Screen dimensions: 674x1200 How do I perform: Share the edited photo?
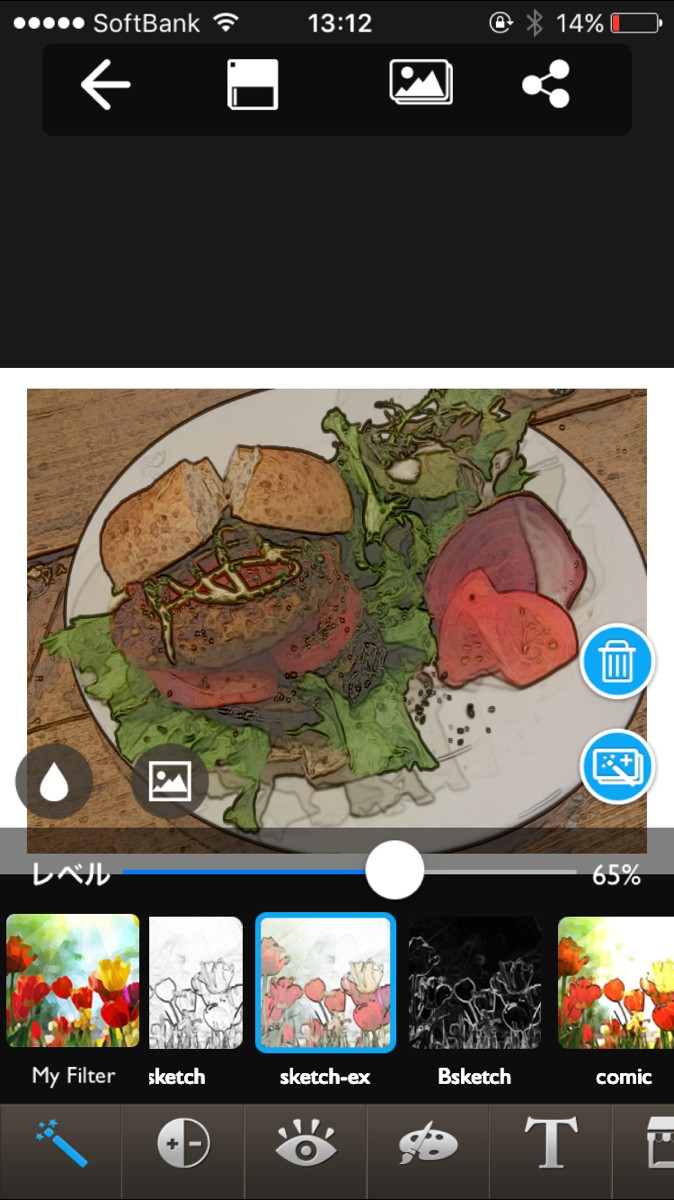(546, 85)
